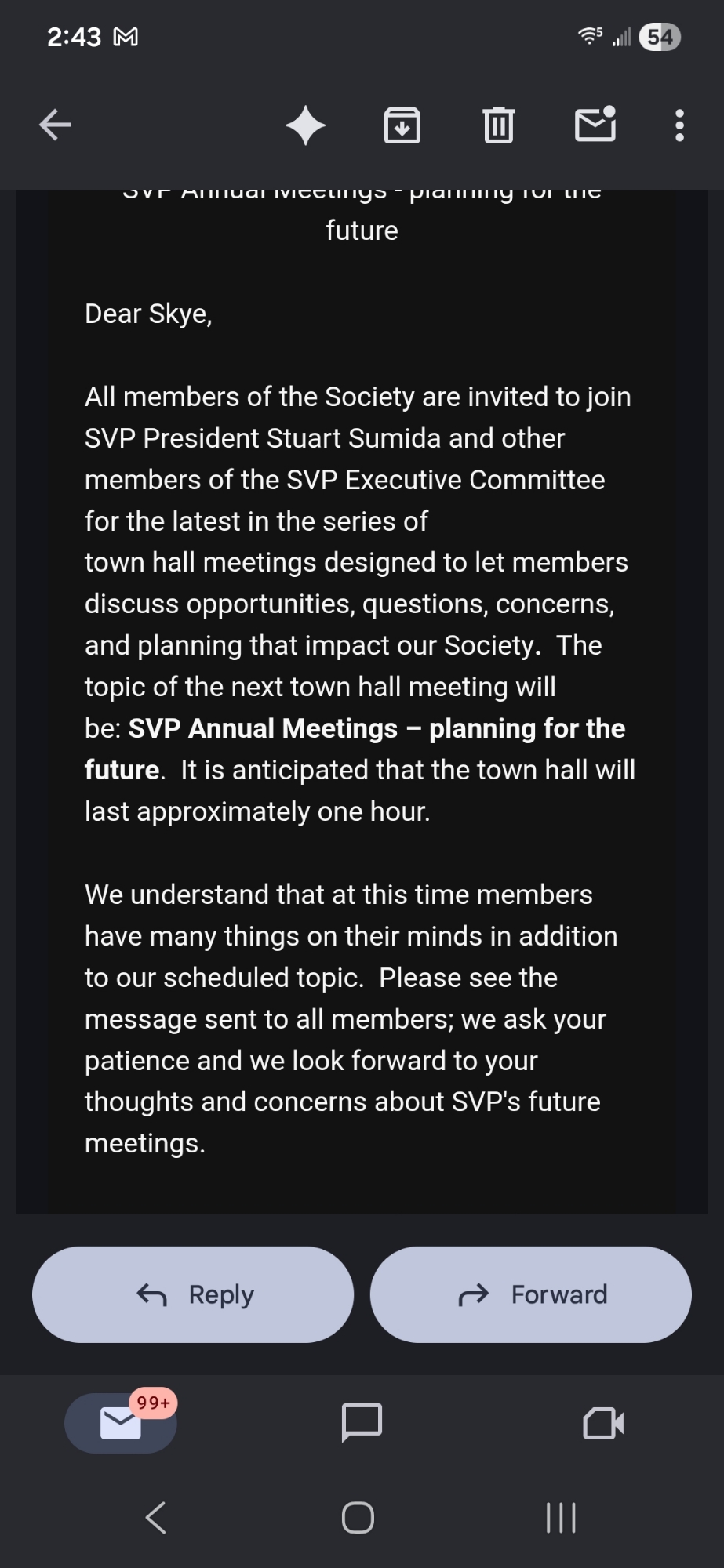Reply to this email
This screenshot has width=724, height=1568.
point(193,1294)
